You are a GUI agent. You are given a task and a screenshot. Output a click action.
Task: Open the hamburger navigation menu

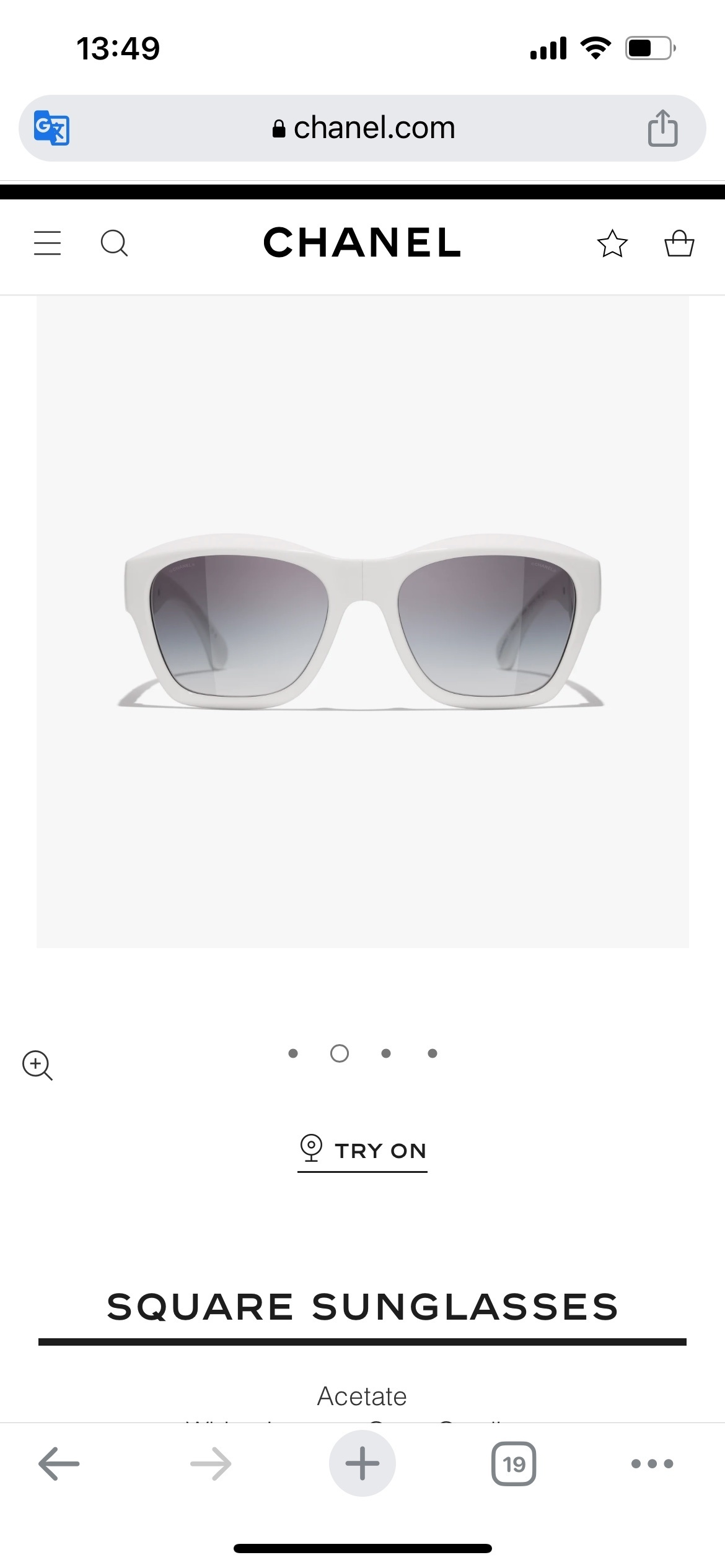tap(47, 243)
